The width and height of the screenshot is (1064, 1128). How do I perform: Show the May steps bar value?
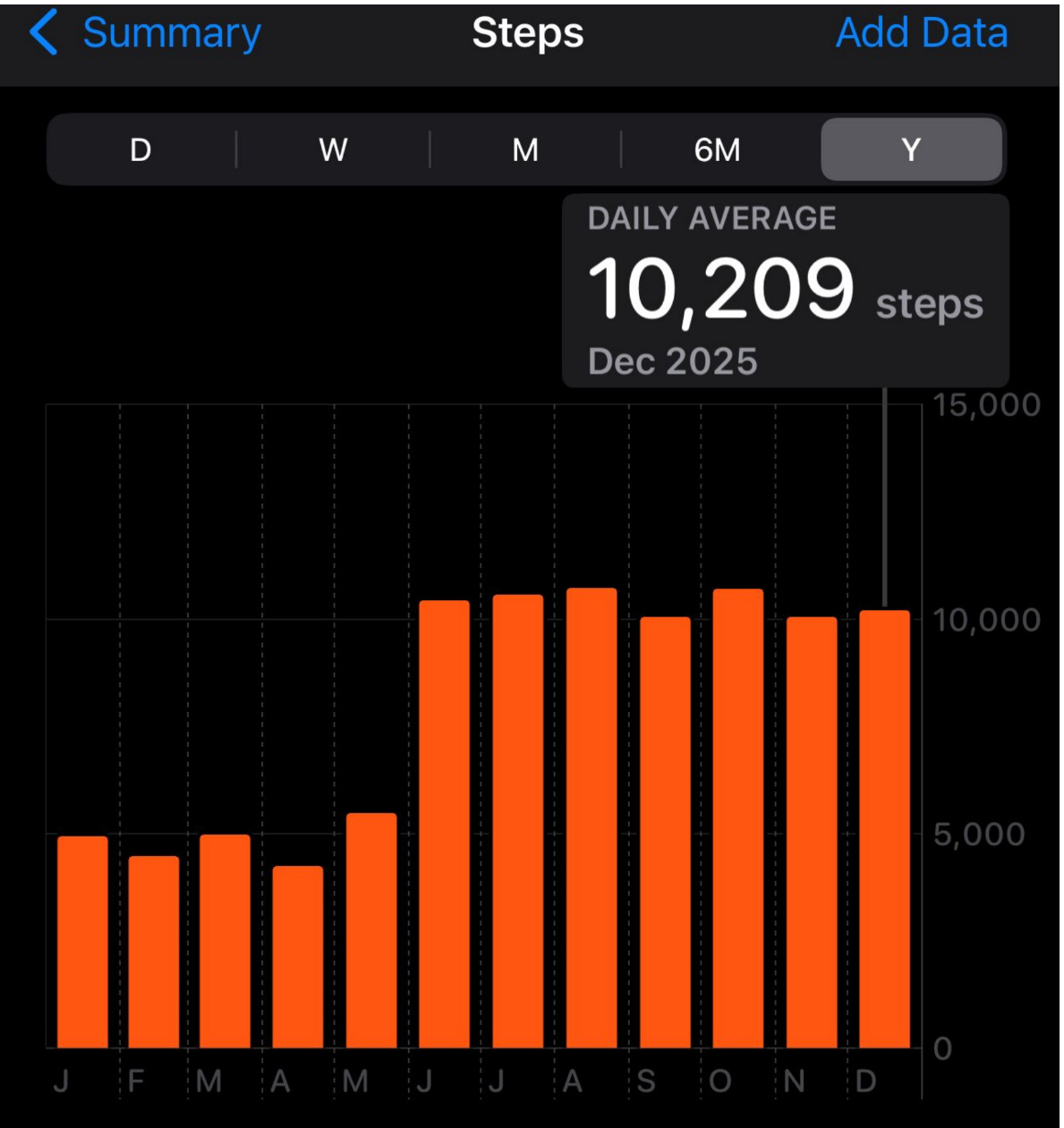[x=371, y=930]
